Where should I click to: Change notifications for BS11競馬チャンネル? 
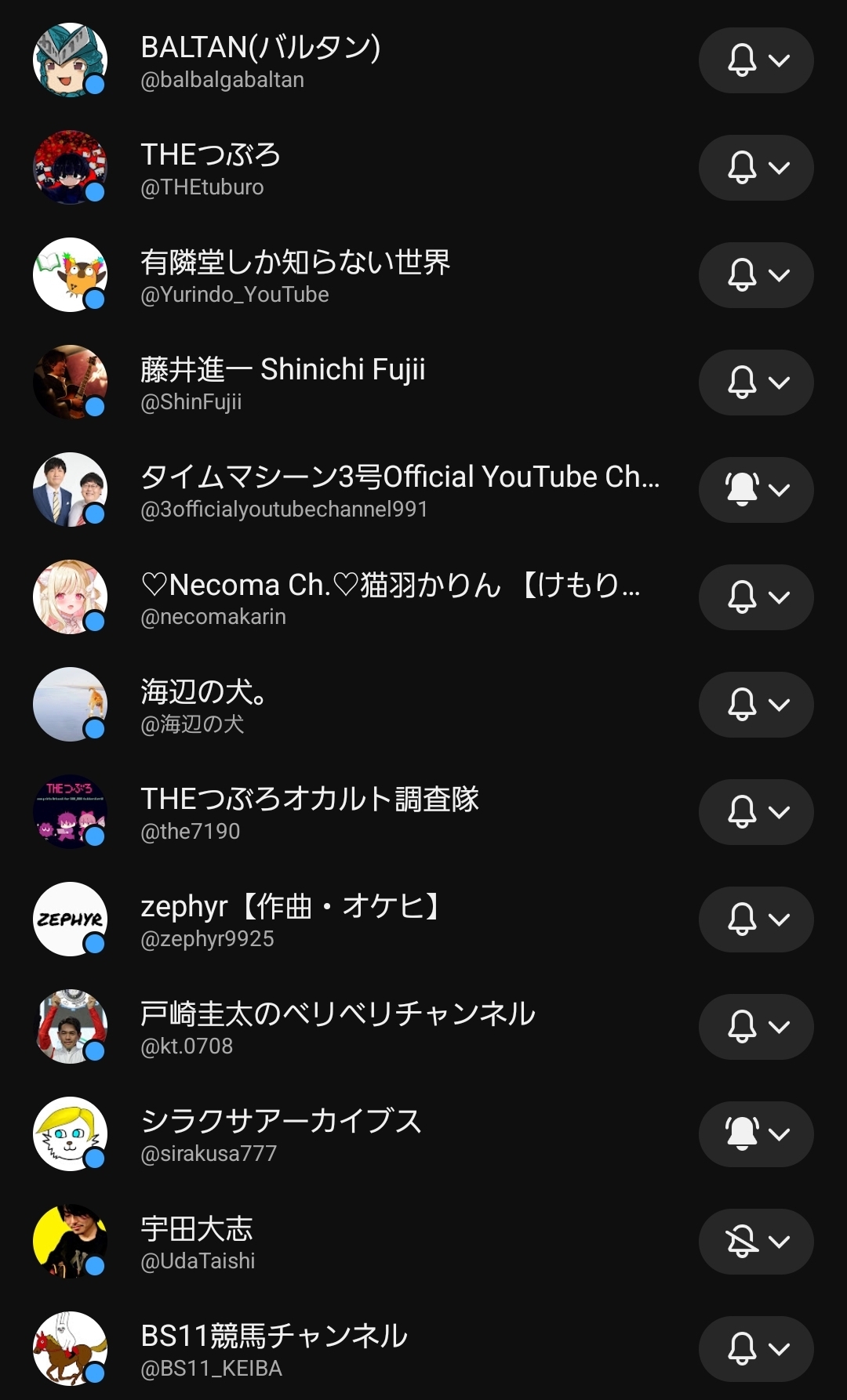pos(755,1349)
